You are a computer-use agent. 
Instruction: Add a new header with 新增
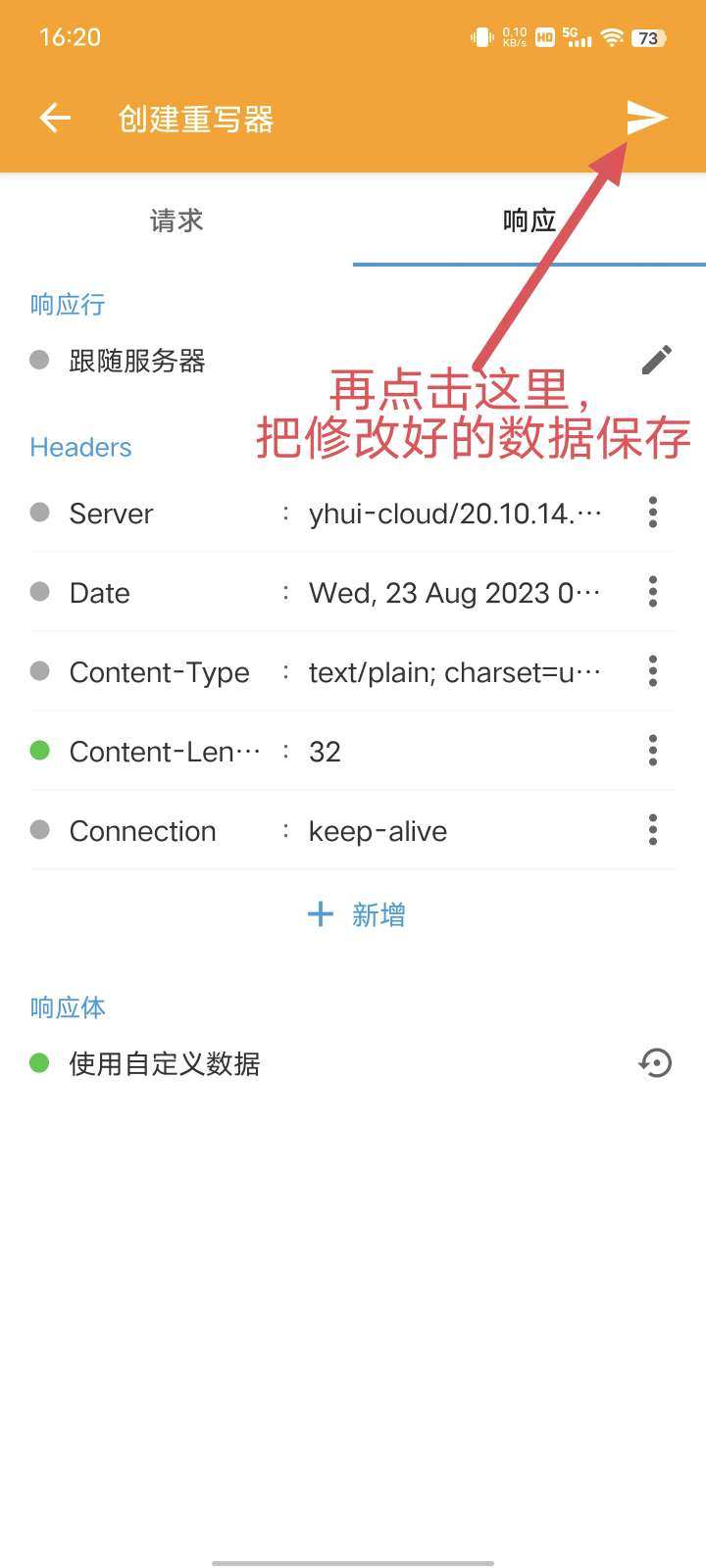pyautogui.click(x=355, y=914)
